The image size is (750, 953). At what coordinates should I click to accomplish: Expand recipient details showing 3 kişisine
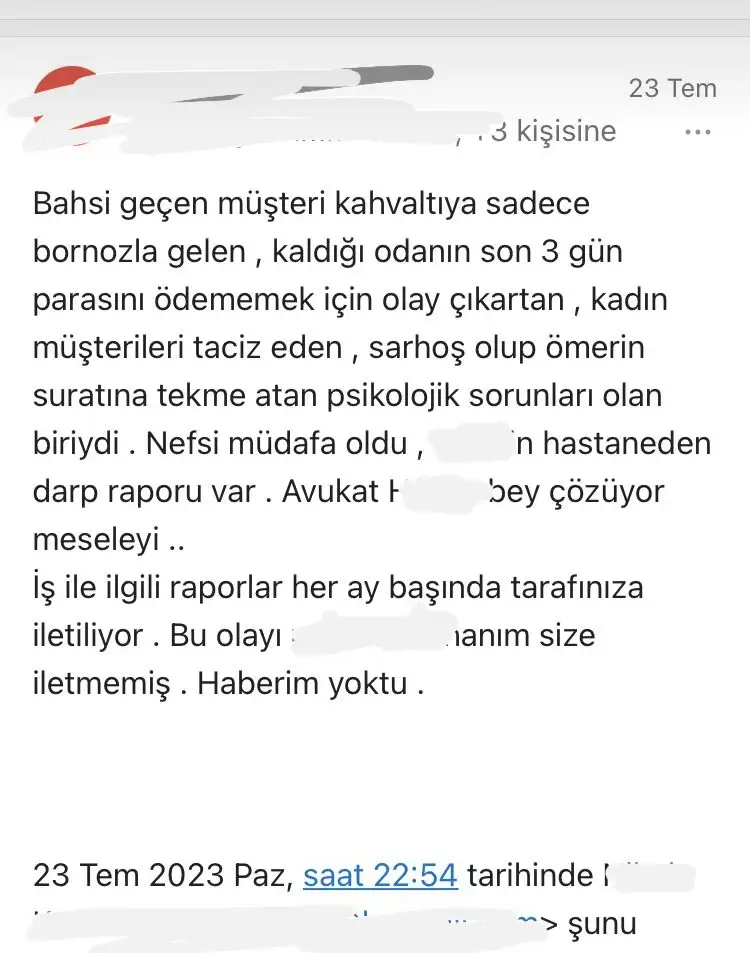[x=552, y=131]
